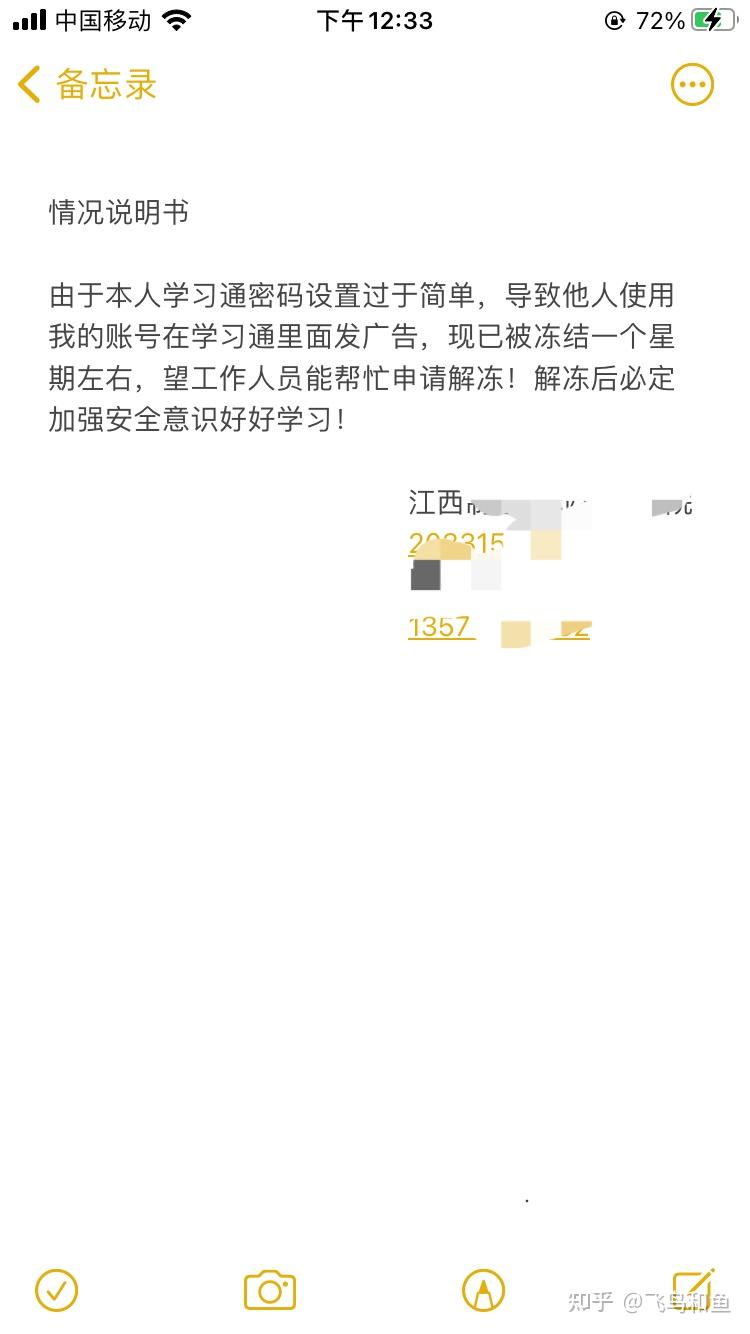Tap the charging battery icon
The width and height of the screenshot is (750, 1334).
tap(714, 19)
